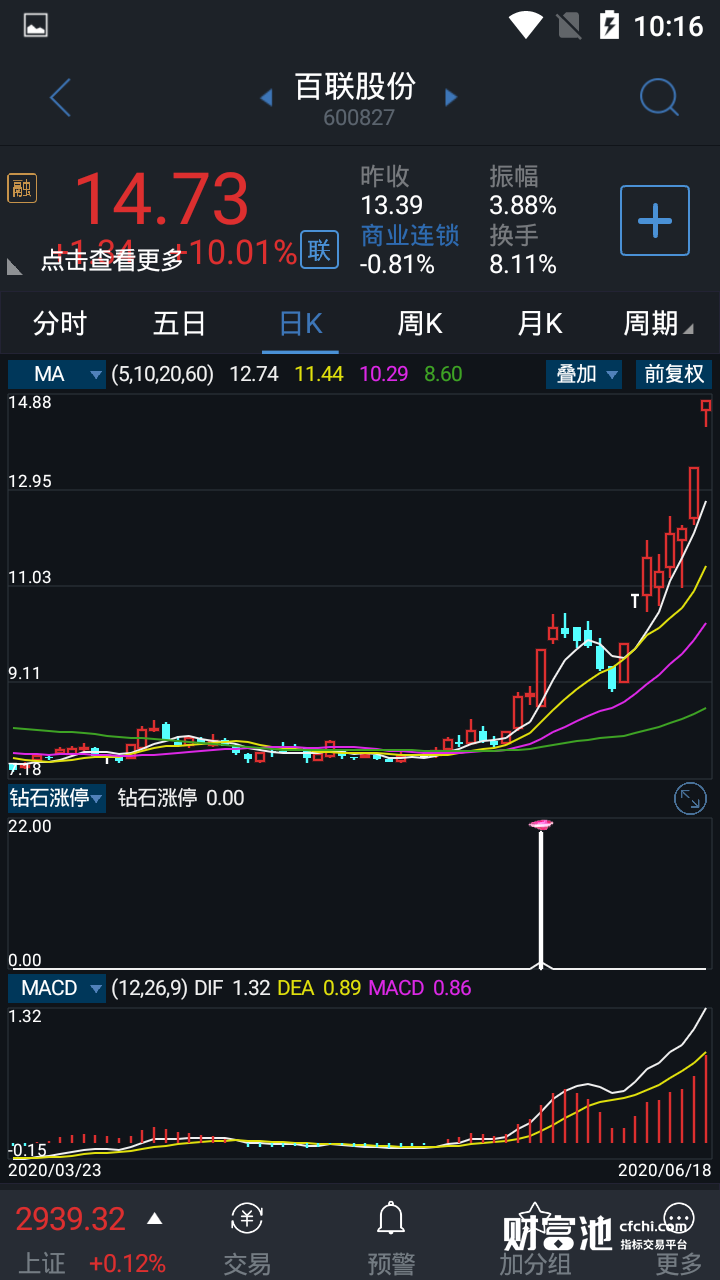
Task: Open the 钻石涨停 indicator dropdown
Action: tap(57, 798)
